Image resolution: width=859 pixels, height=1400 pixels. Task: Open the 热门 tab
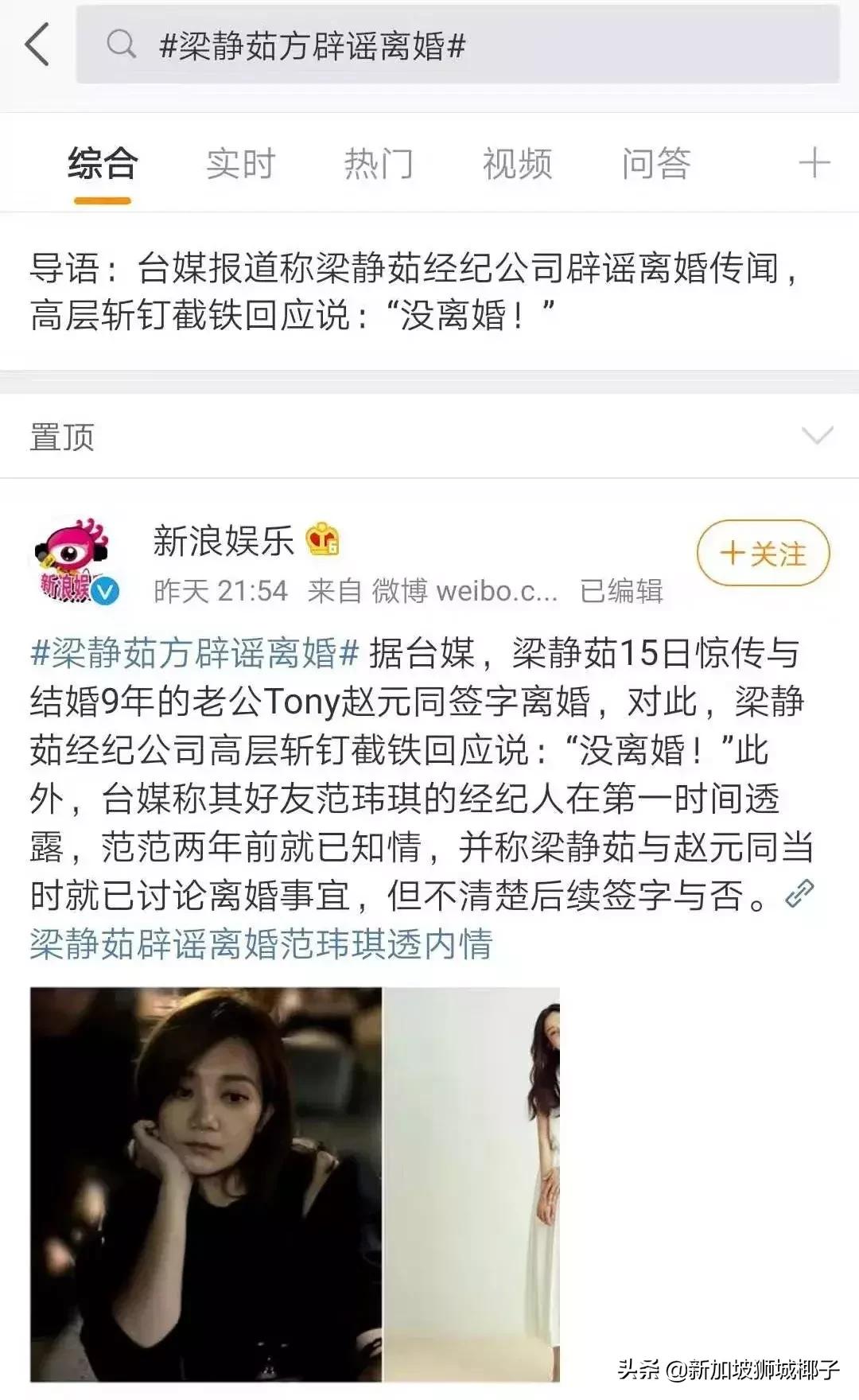point(380,163)
